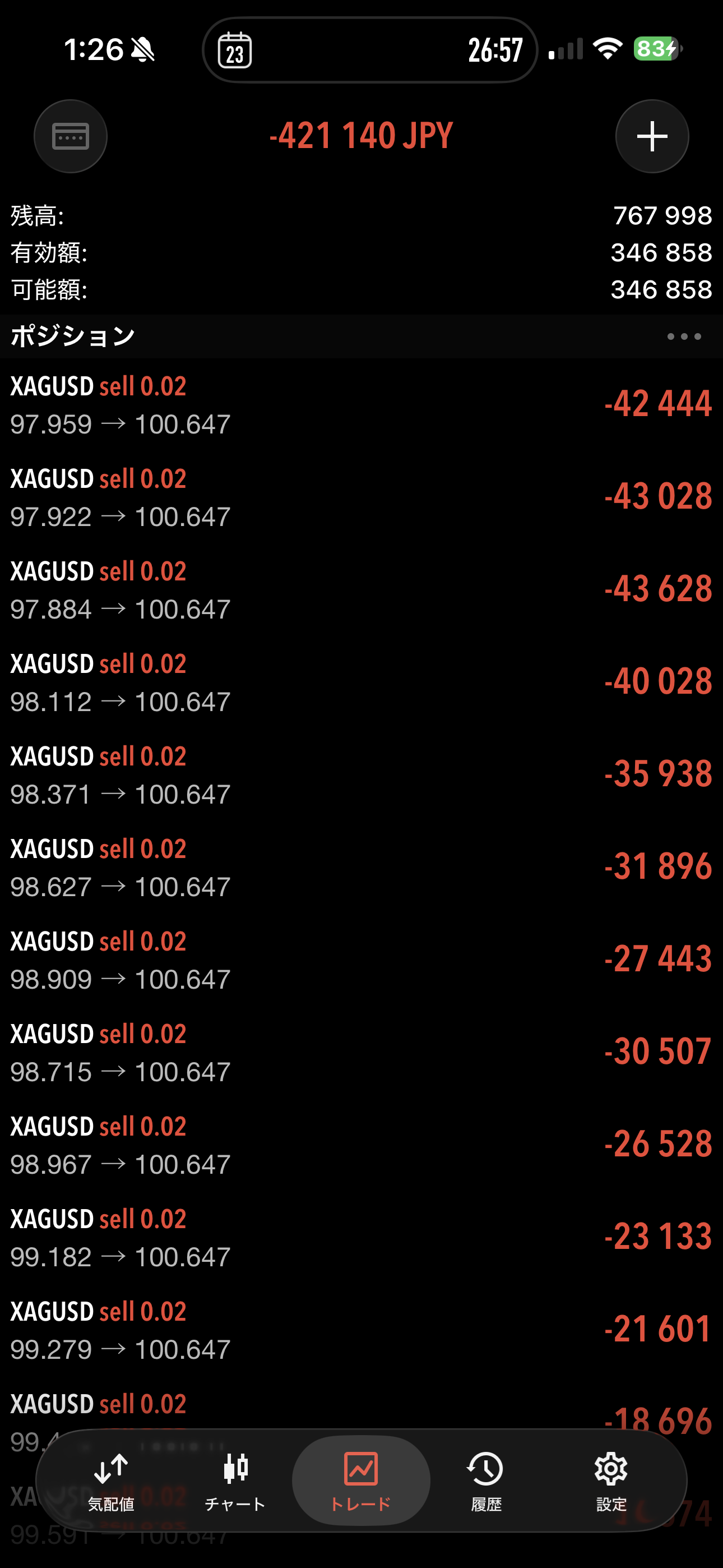Open the account card icon
This screenshot has width=723, height=1568.
pos(71,136)
